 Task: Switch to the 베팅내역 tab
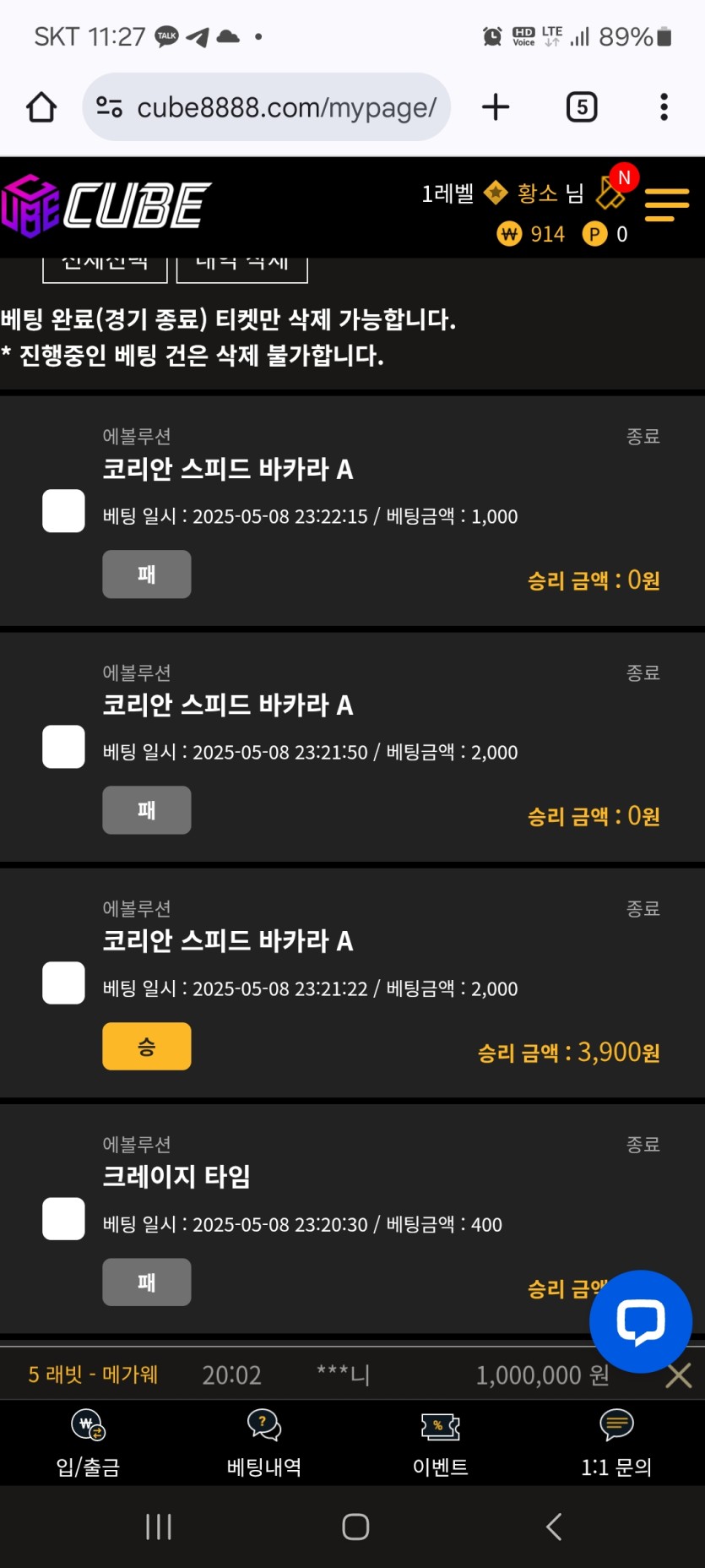tap(264, 1444)
